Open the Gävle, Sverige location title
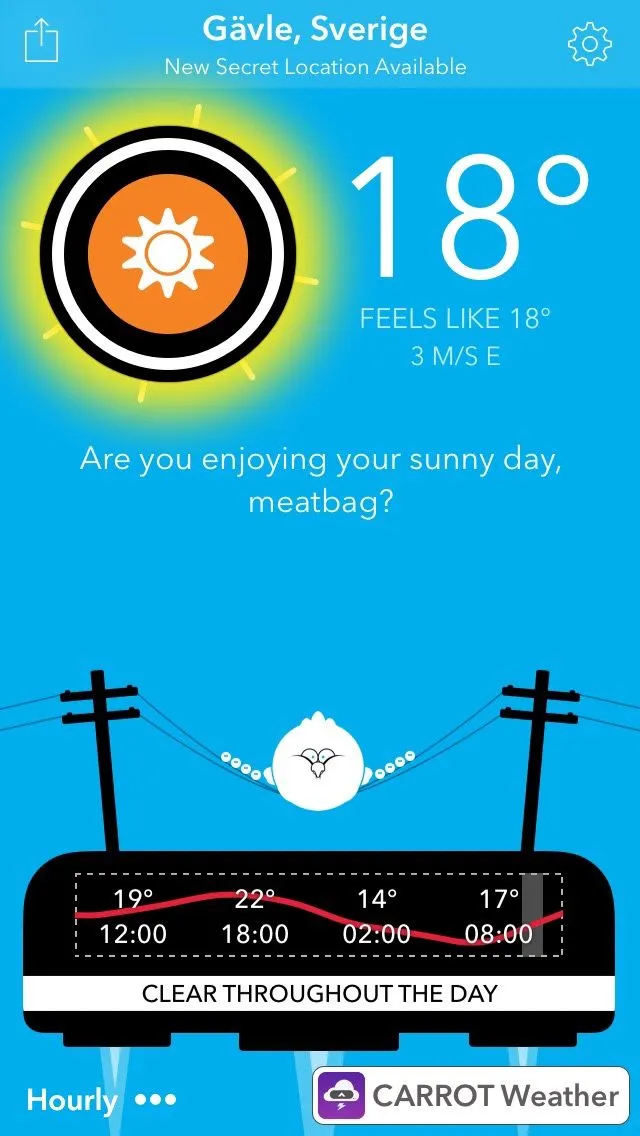This screenshot has height=1136, width=640. 315,29
